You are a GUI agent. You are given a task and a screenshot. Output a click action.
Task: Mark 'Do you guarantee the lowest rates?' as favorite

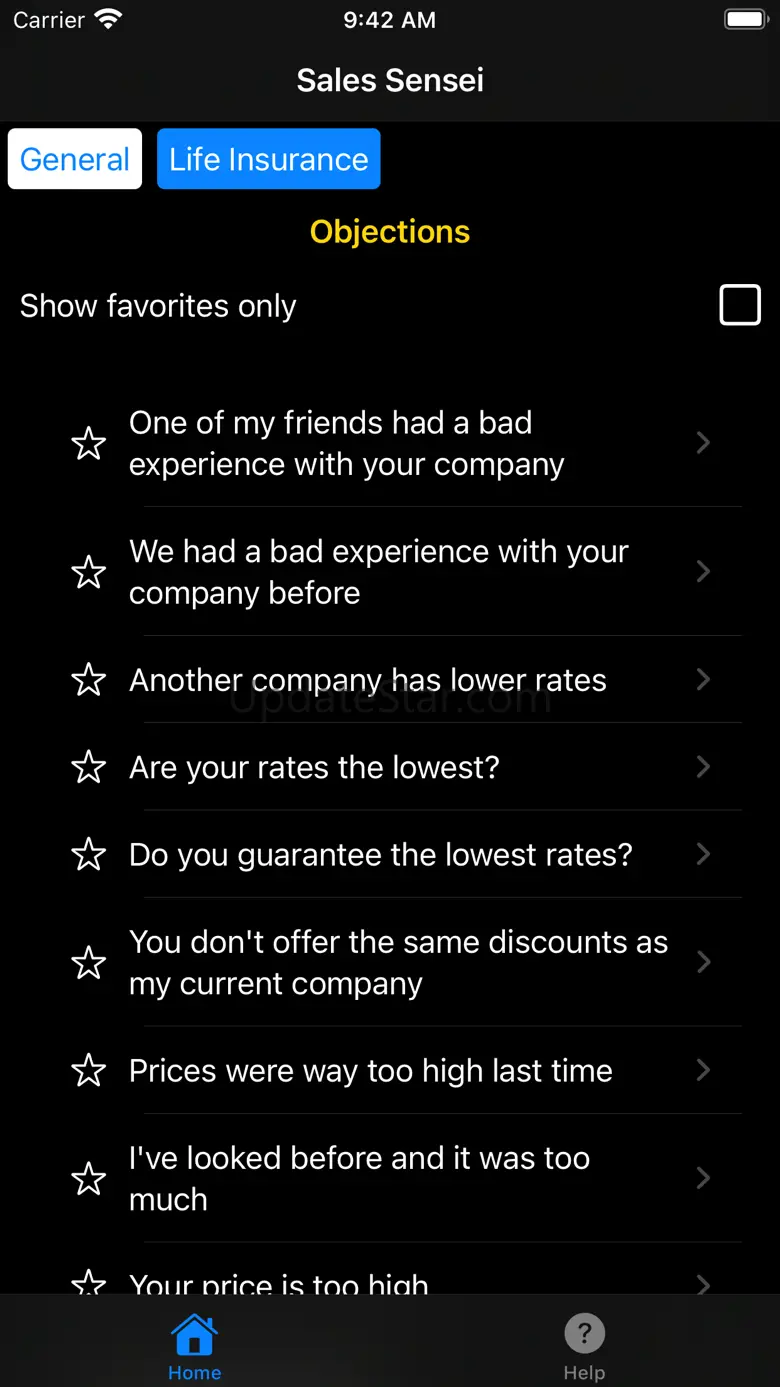coord(89,855)
